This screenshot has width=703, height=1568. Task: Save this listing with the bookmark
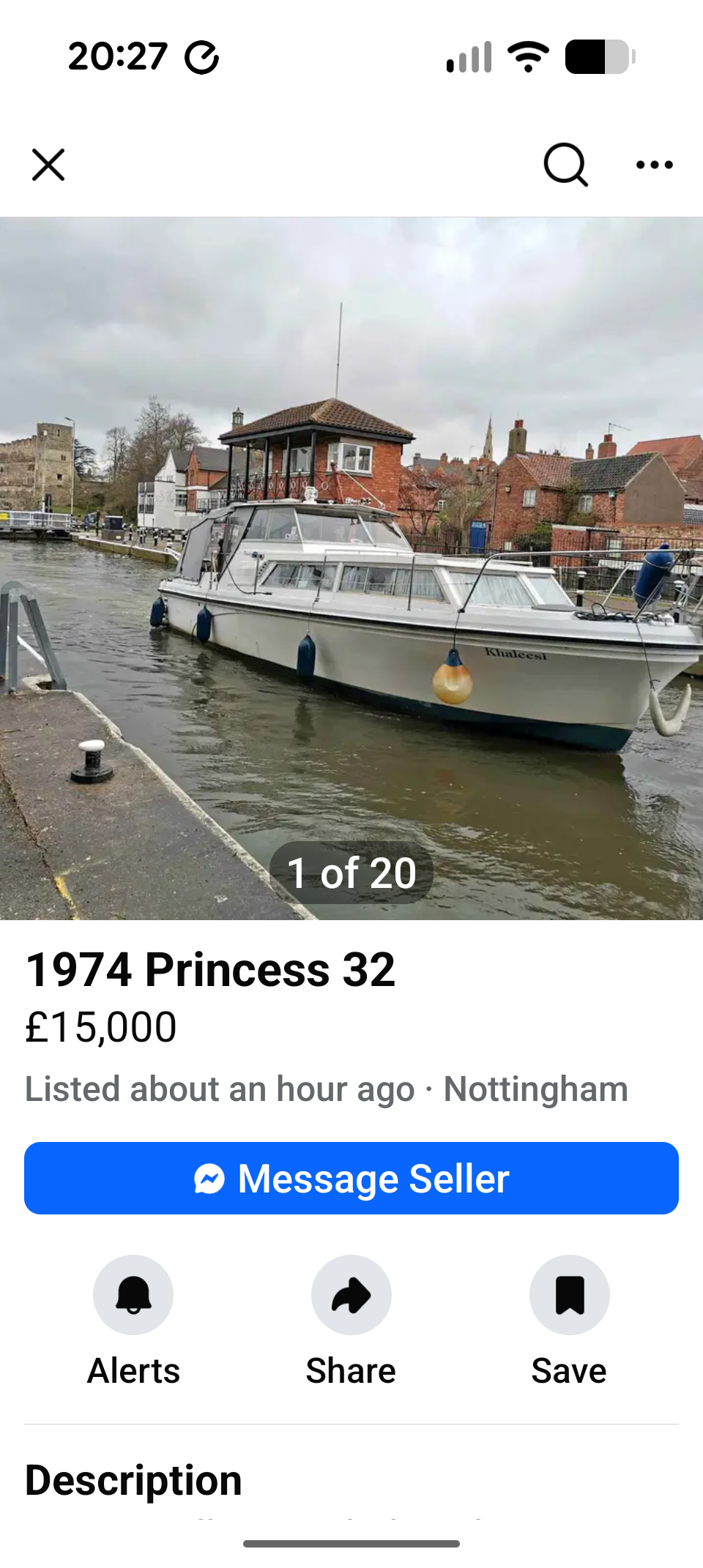pyautogui.click(x=569, y=1295)
